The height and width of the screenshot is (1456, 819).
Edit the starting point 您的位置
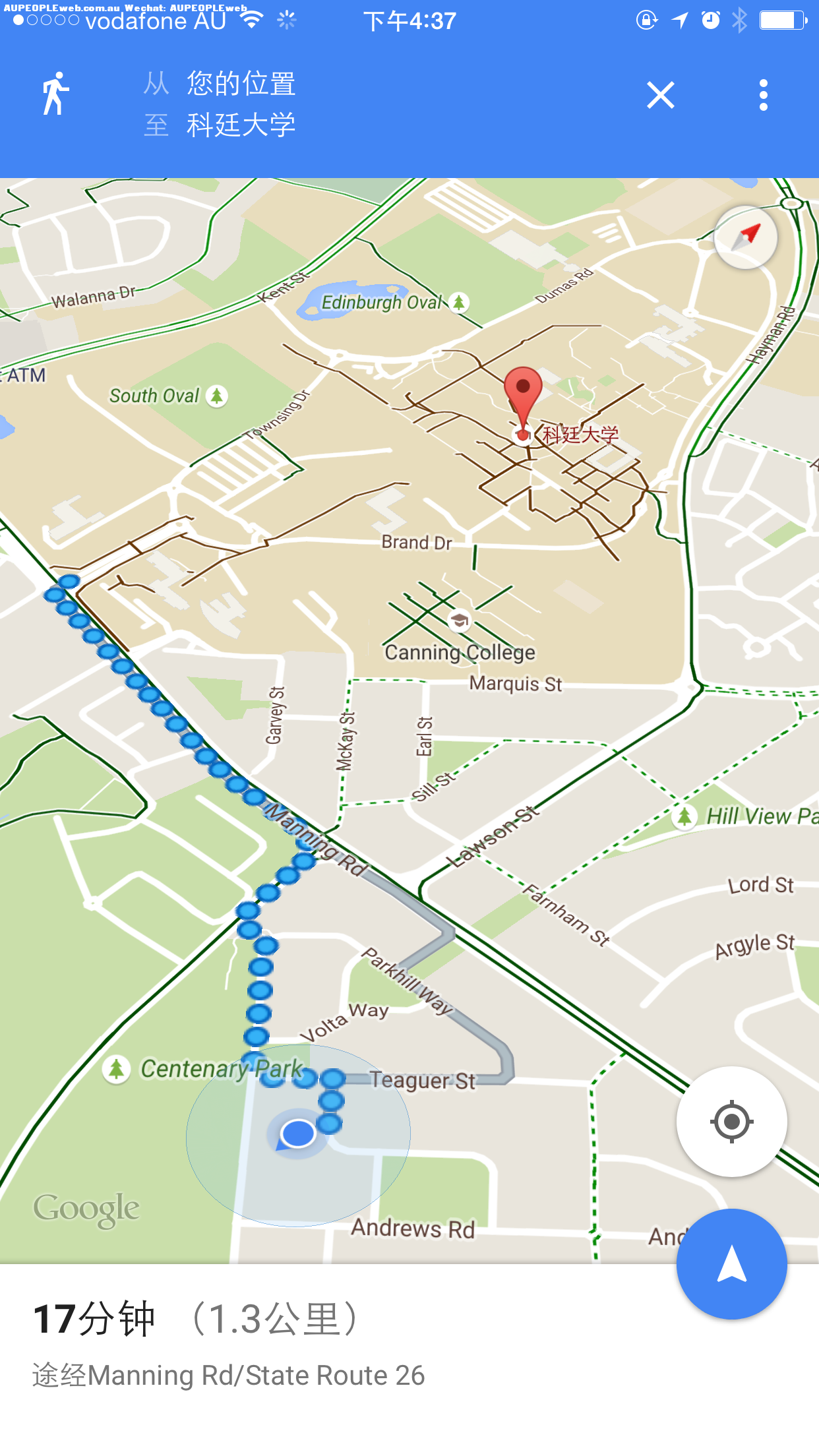pos(241,84)
